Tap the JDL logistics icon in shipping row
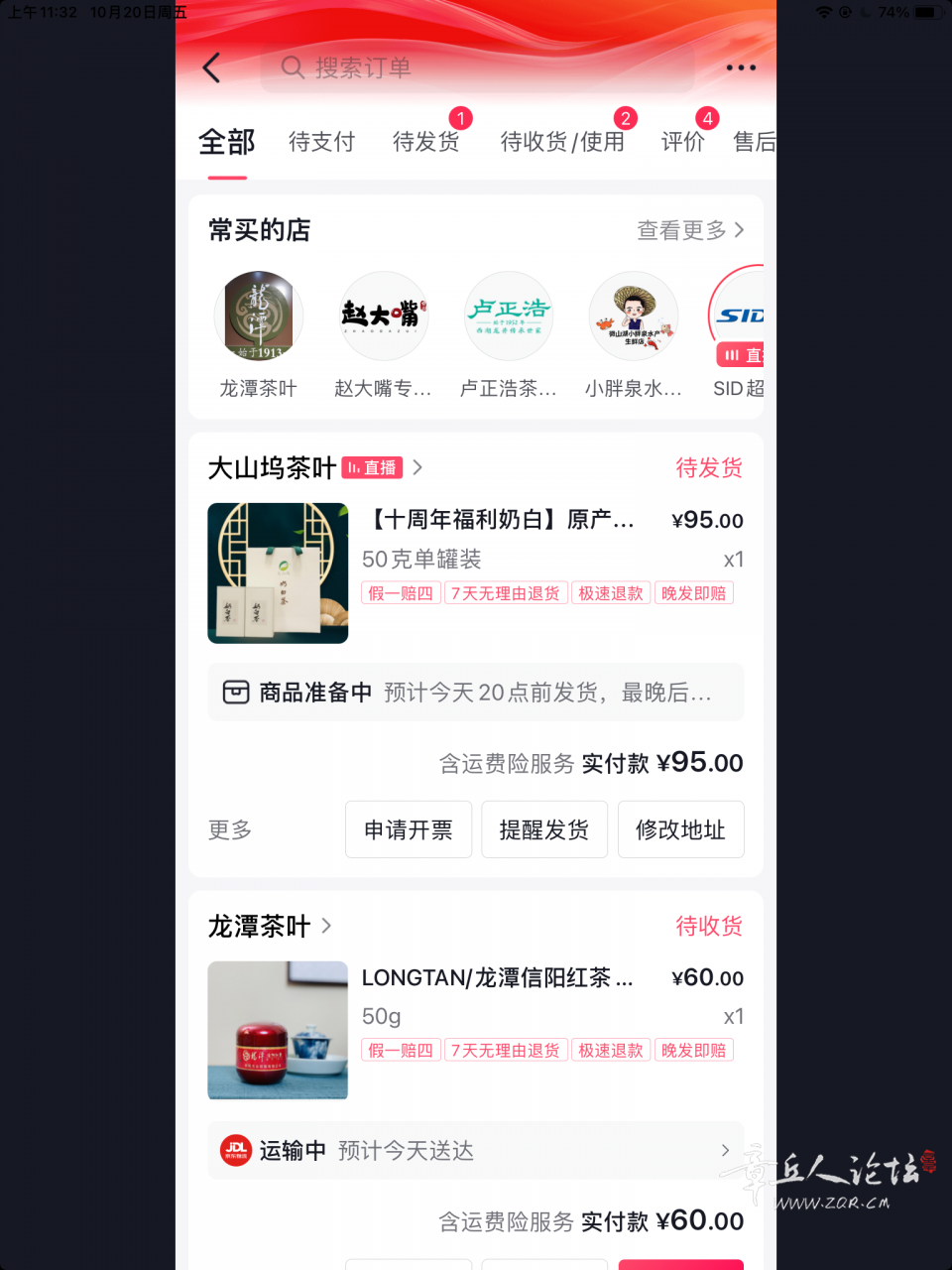952x1270 pixels. point(235,1150)
